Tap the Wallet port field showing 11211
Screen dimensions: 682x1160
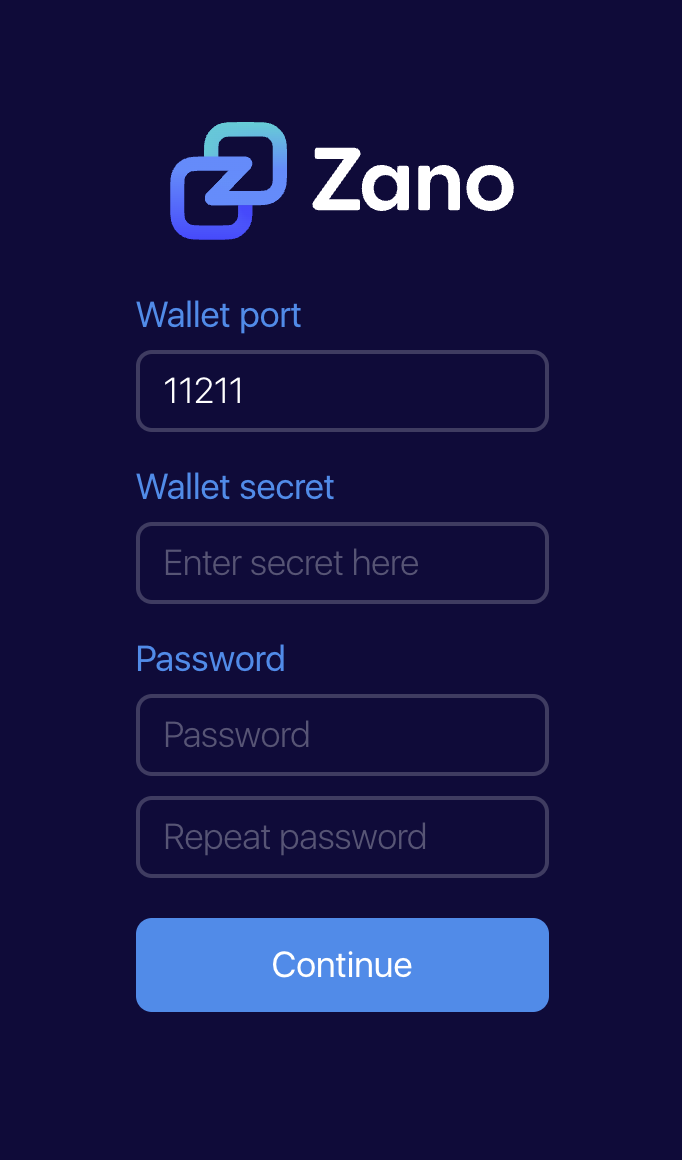[342, 391]
